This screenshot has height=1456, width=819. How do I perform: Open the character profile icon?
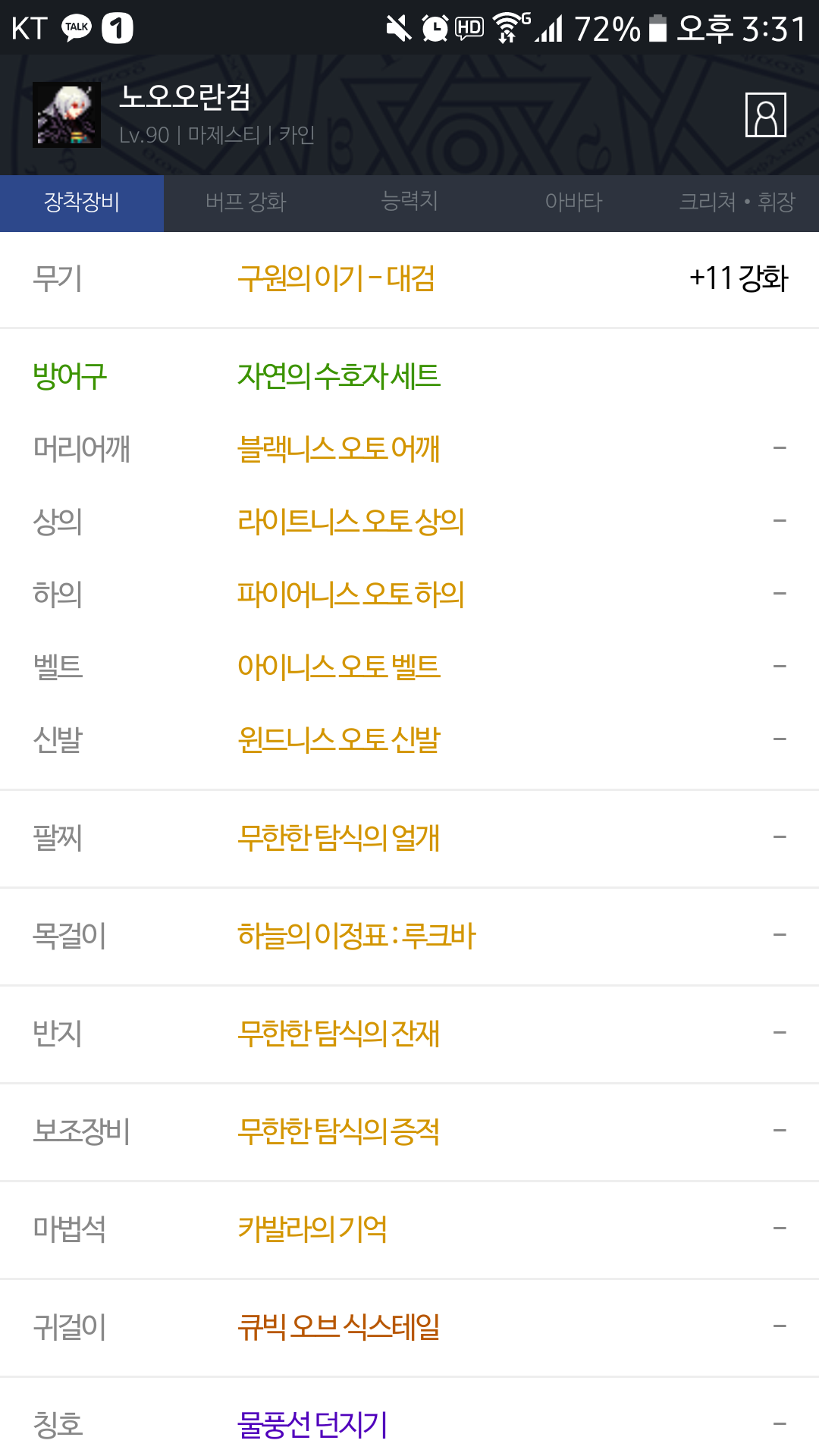pyautogui.click(x=765, y=115)
